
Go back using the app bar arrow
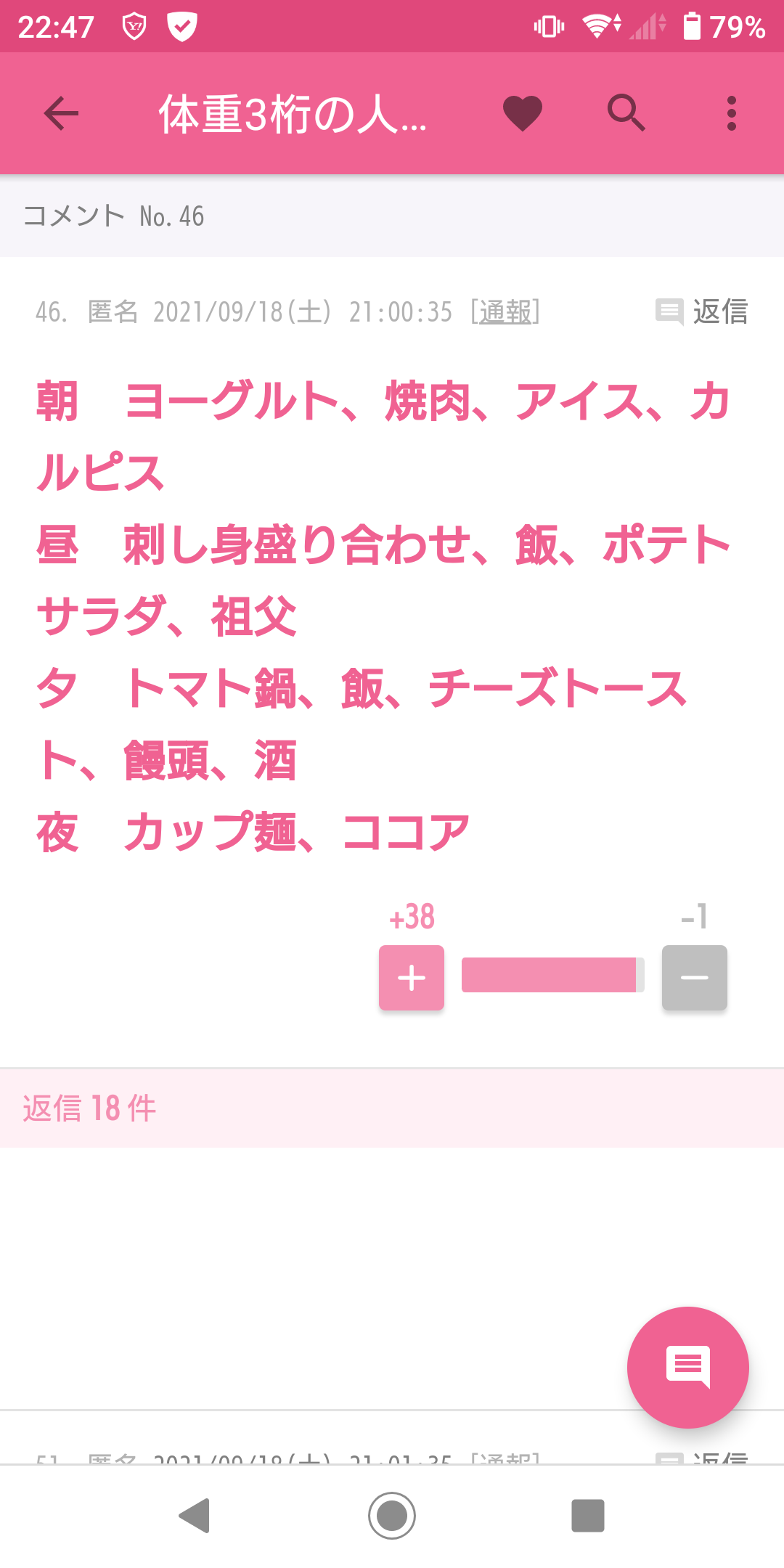pyautogui.click(x=61, y=113)
